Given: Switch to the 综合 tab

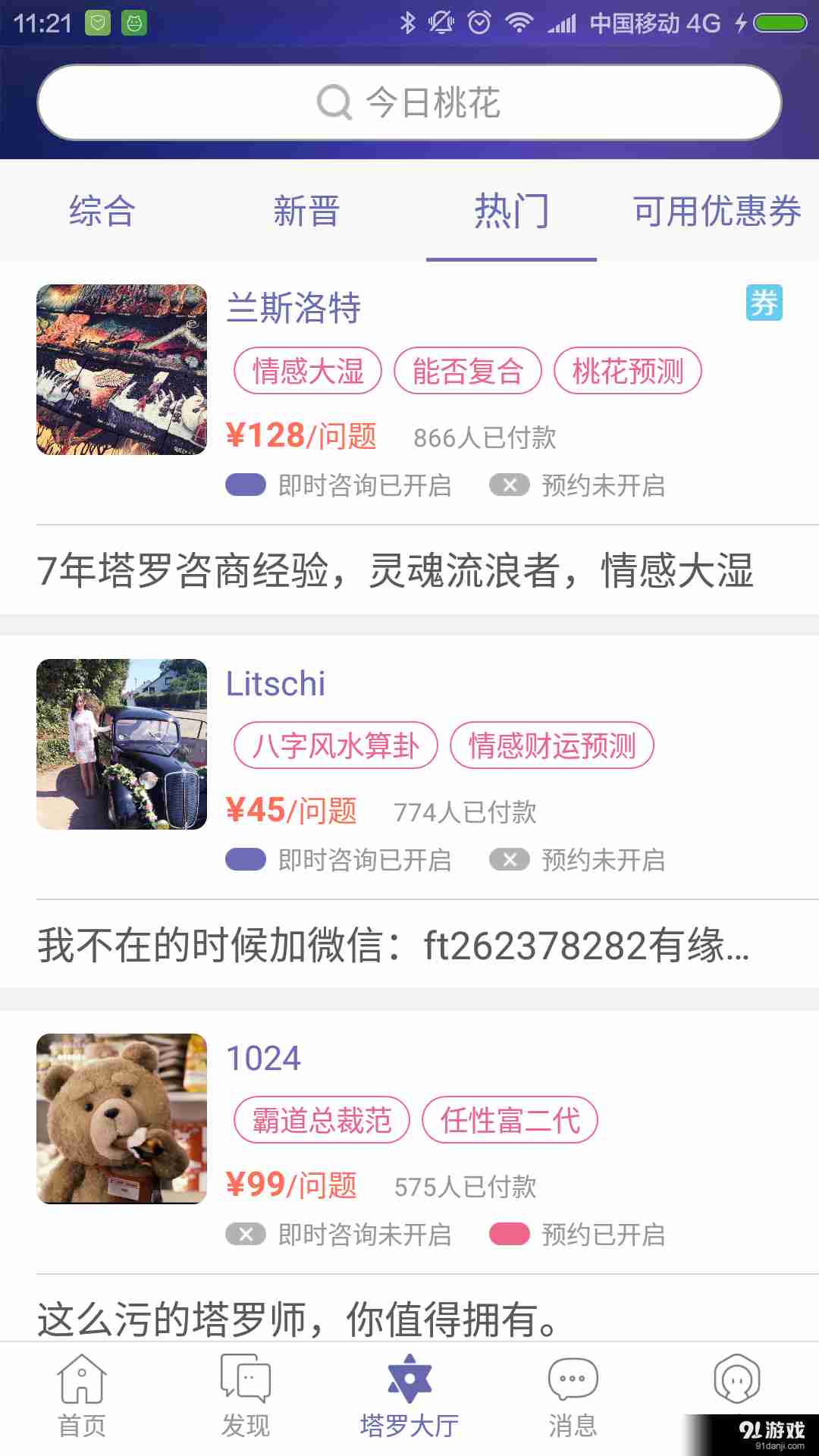Looking at the screenshot, I should [x=102, y=212].
